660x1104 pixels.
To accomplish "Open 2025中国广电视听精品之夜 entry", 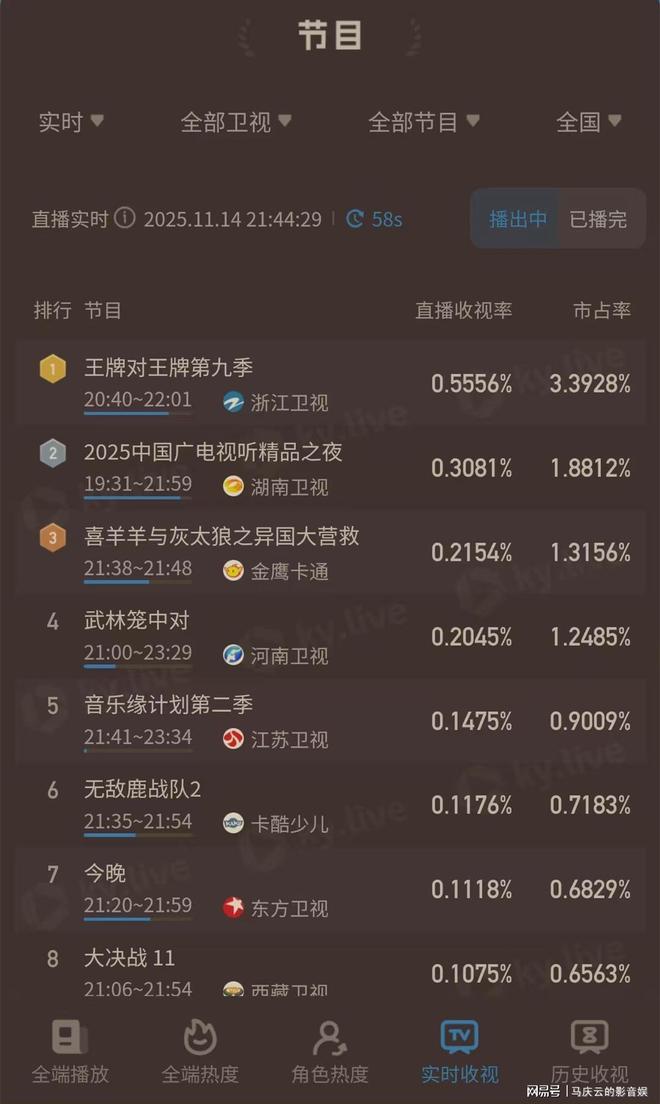I will (330, 468).
